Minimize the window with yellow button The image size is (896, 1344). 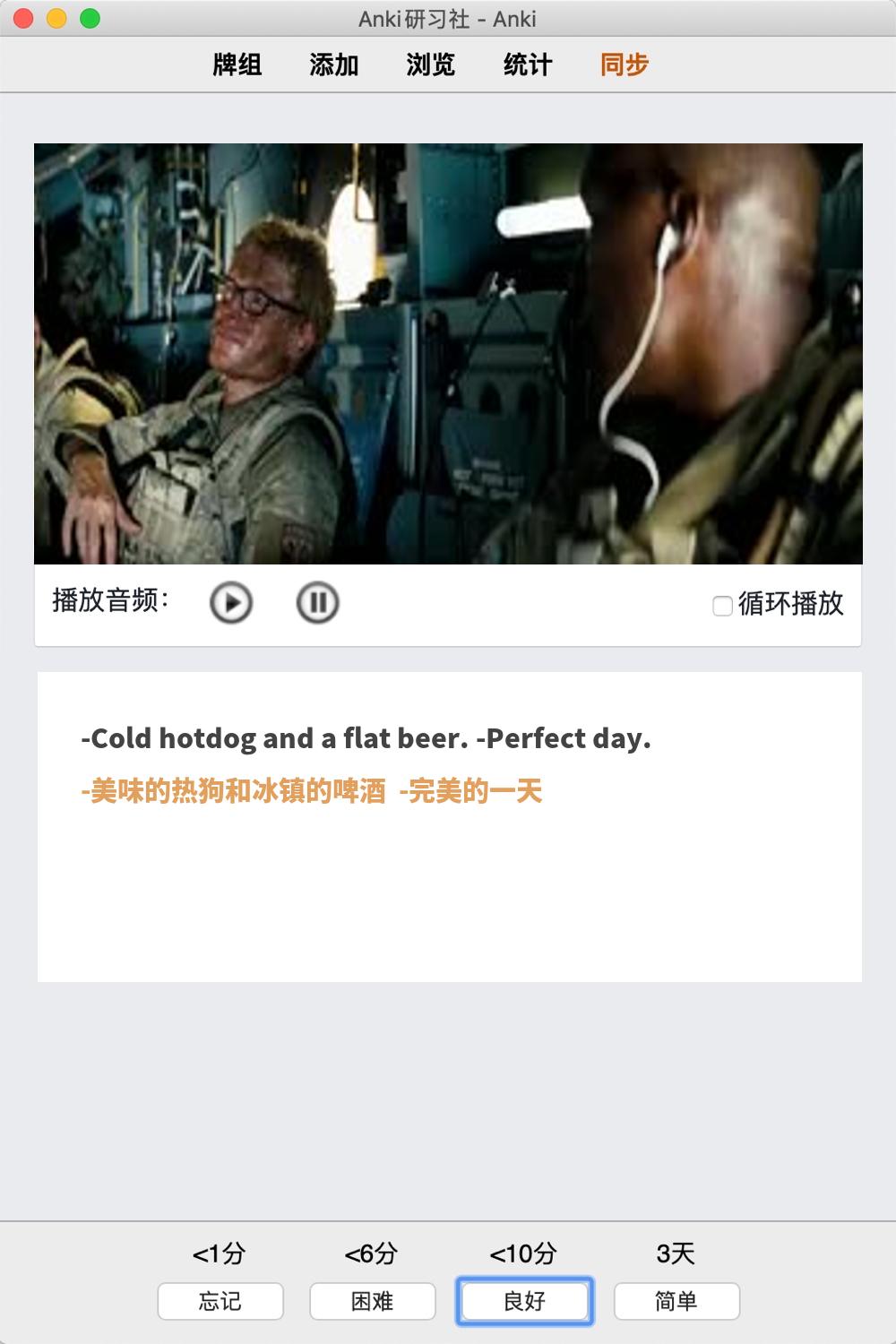(57, 19)
